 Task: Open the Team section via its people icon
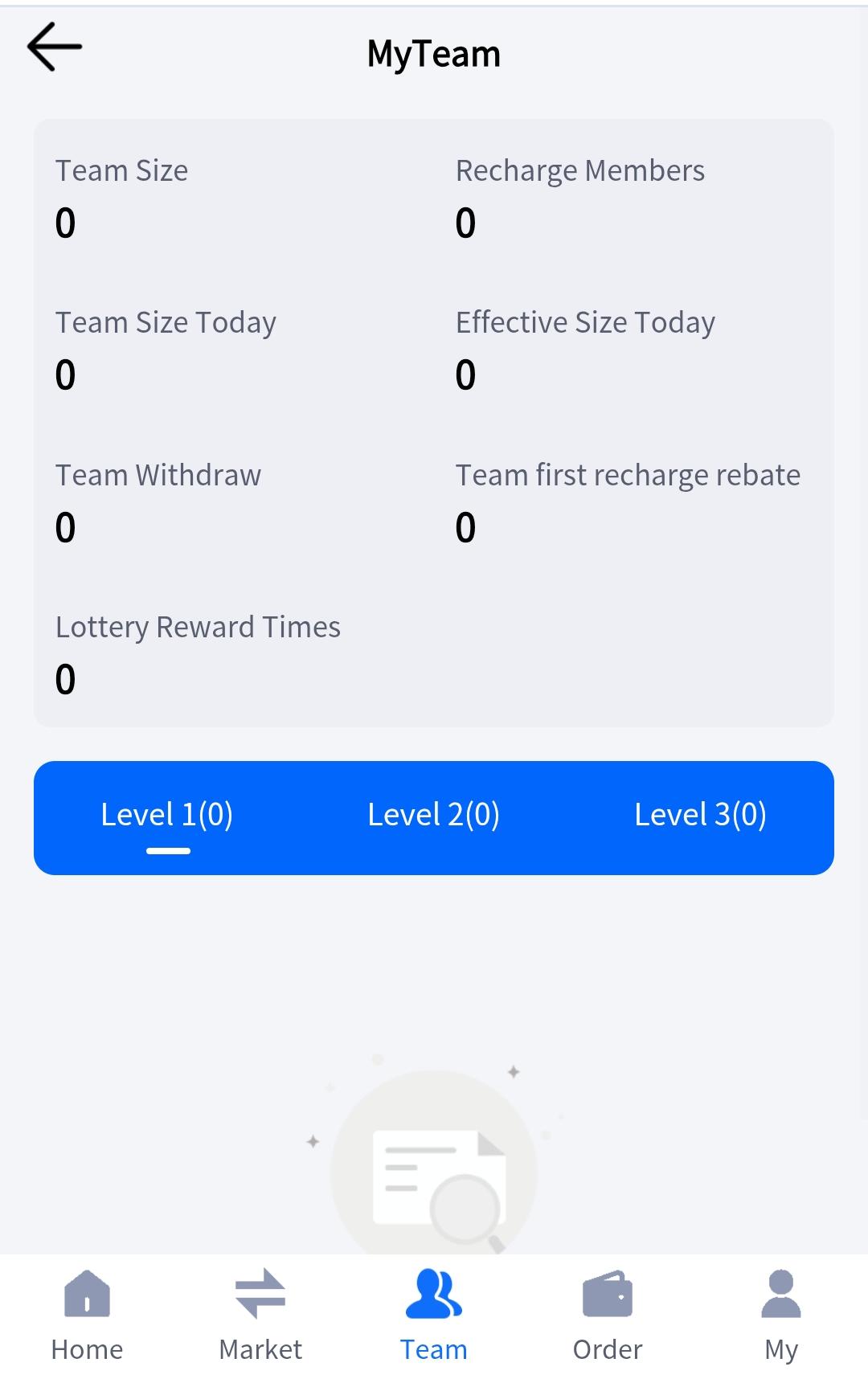[434, 1294]
